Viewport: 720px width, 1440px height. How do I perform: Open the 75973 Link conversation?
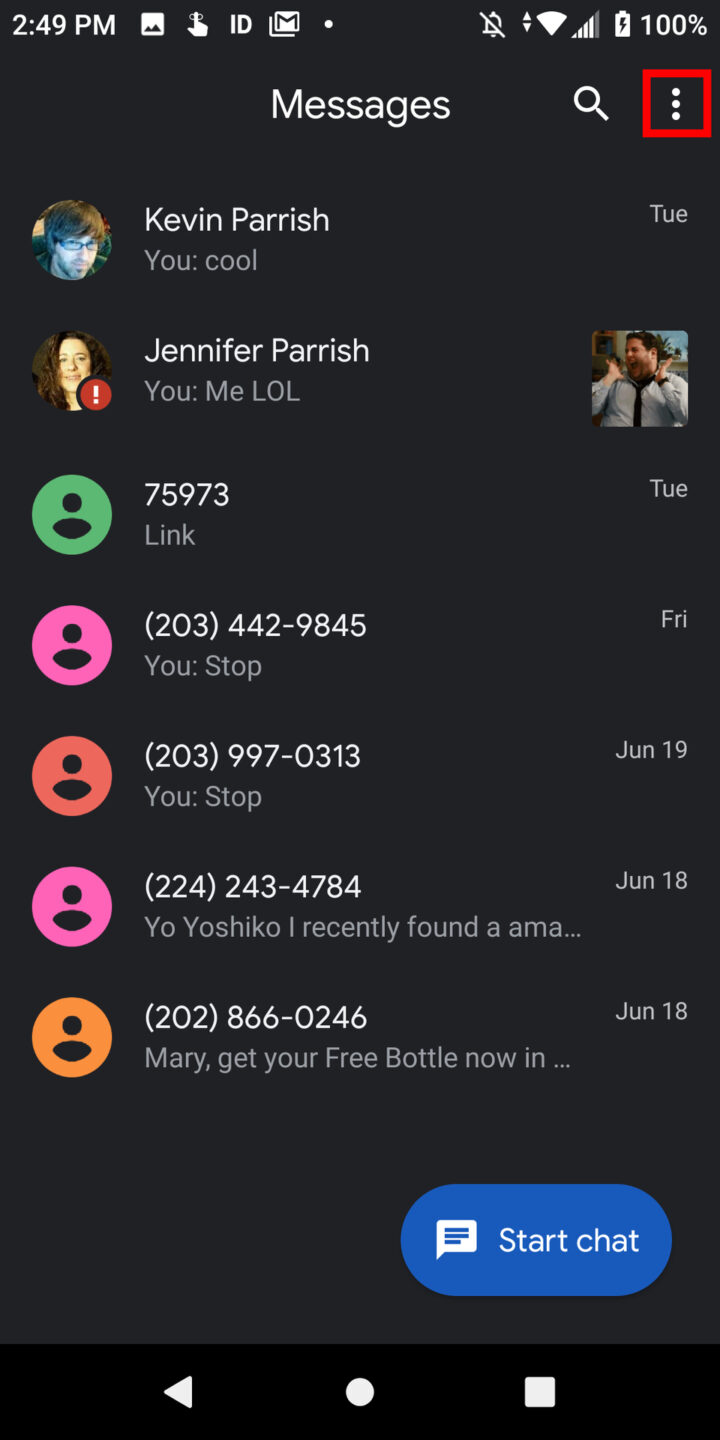300,514
